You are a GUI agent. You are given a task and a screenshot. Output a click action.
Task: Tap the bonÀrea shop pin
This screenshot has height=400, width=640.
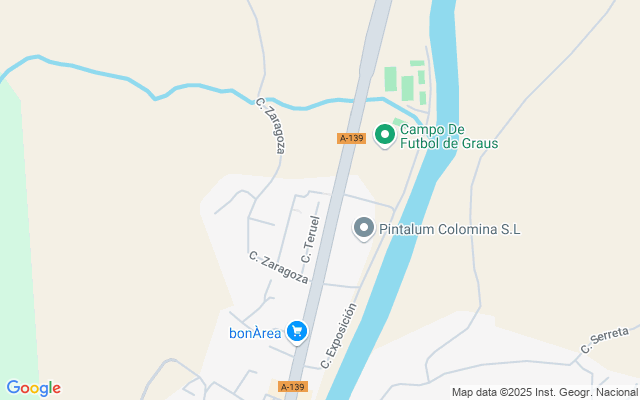[297, 332]
